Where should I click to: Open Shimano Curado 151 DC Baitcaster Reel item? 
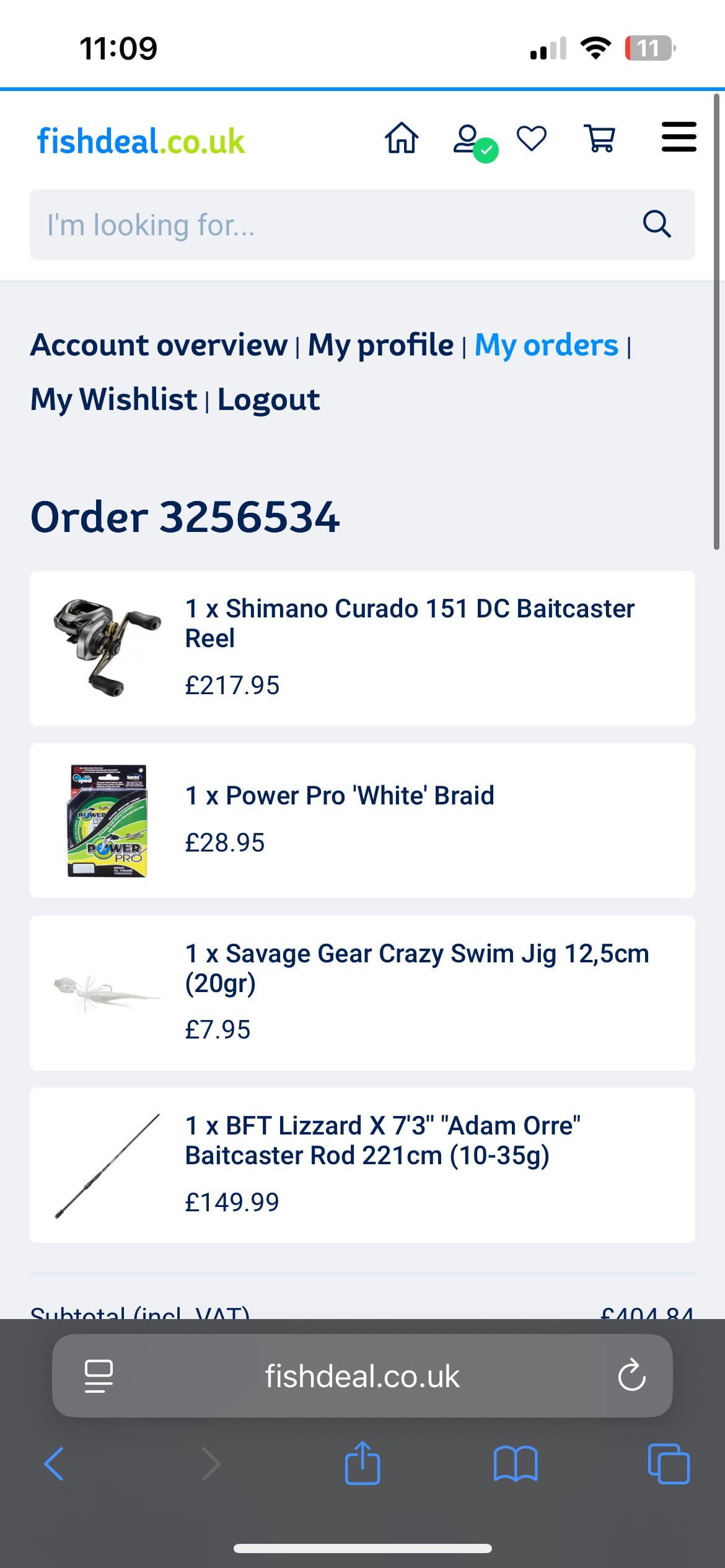point(410,623)
